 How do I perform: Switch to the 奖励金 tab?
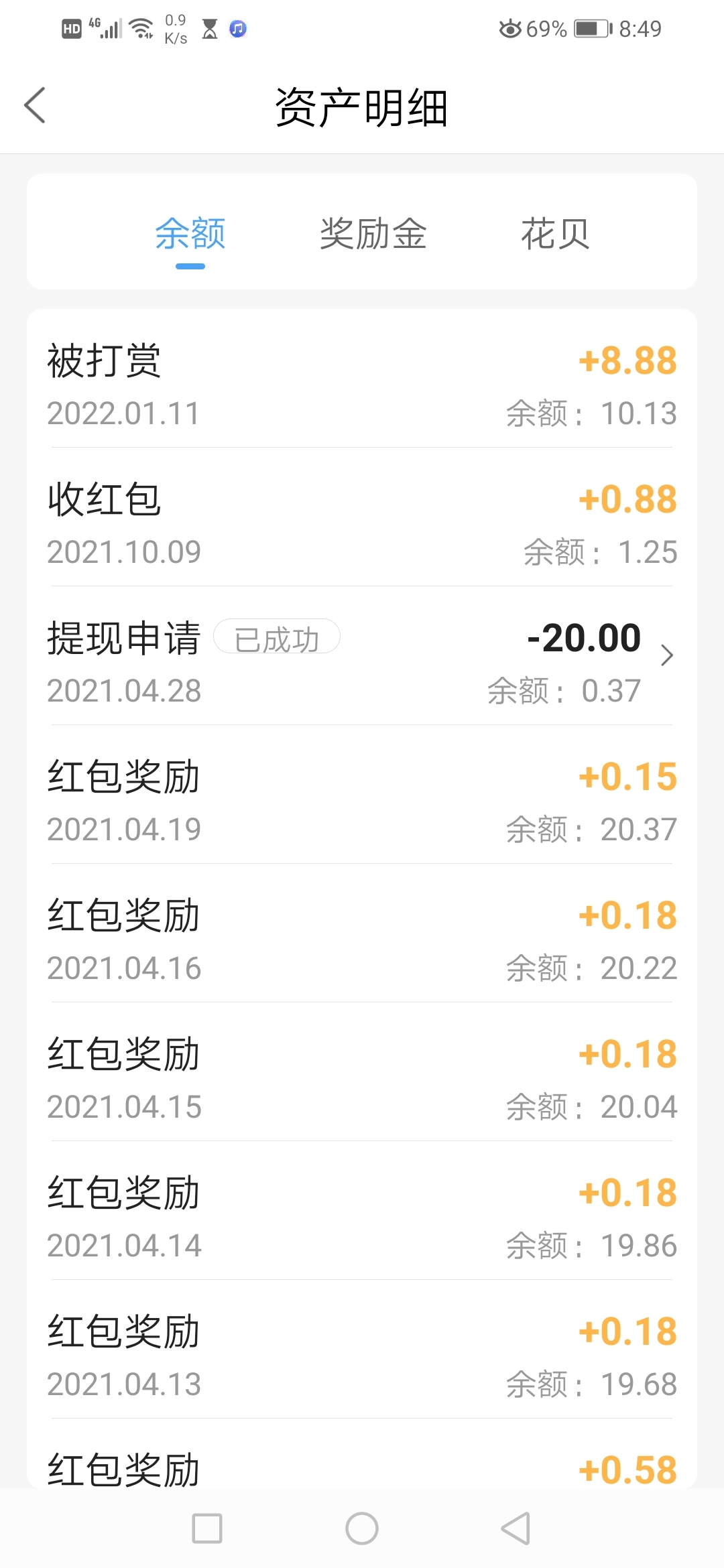(373, 234)
